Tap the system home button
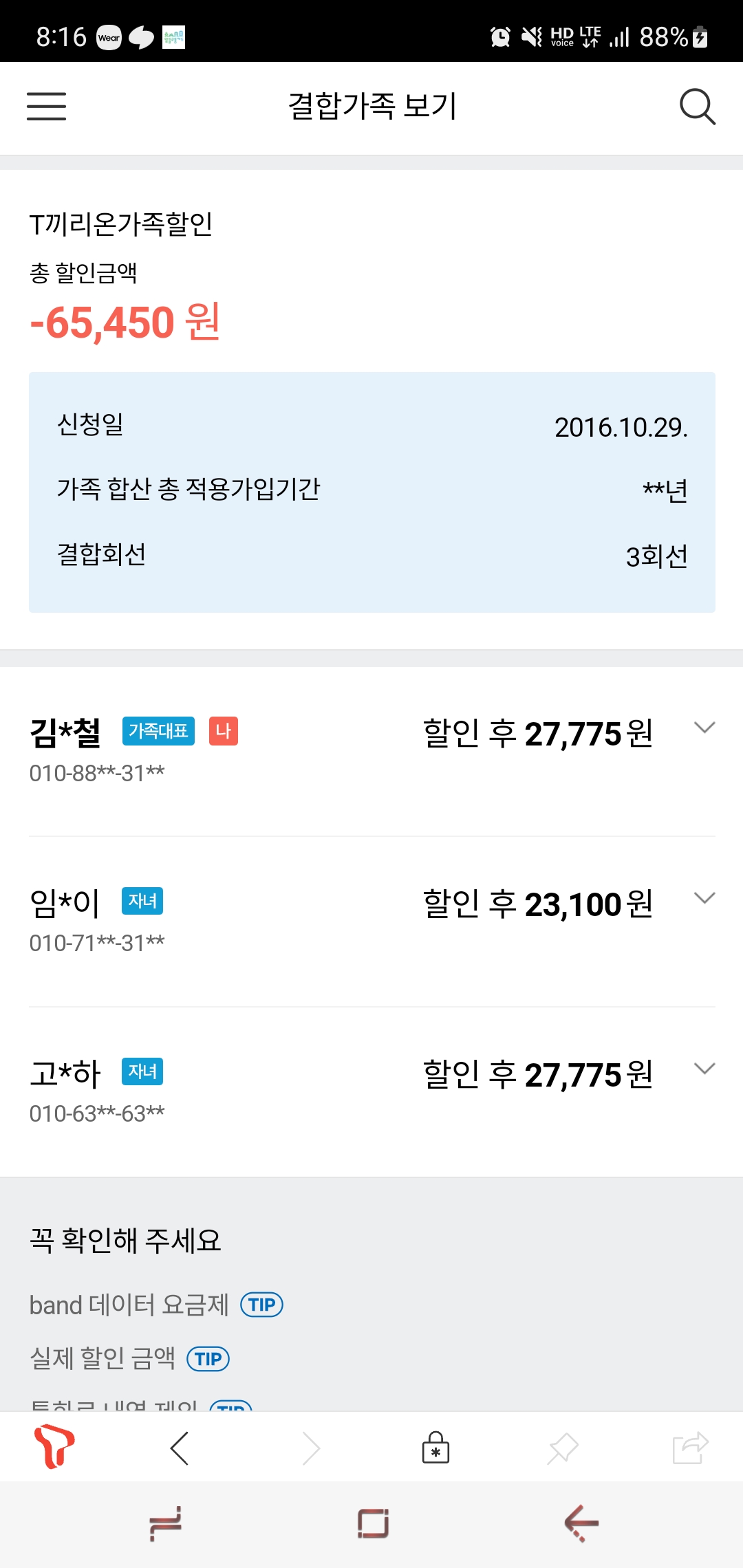This screenshot has height=1568, width=743. click(373, 1523)
